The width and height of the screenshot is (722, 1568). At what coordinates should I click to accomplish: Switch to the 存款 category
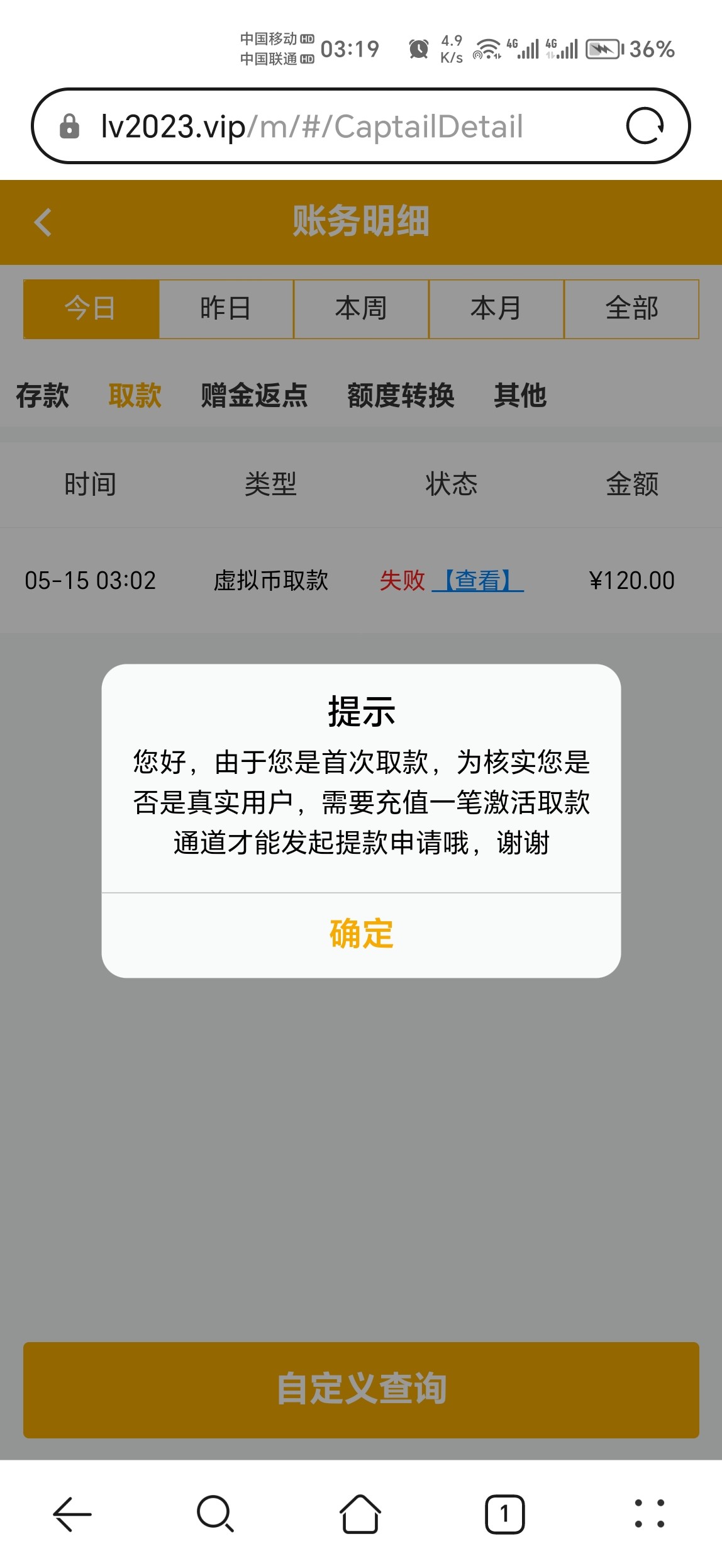coord(42,396)
